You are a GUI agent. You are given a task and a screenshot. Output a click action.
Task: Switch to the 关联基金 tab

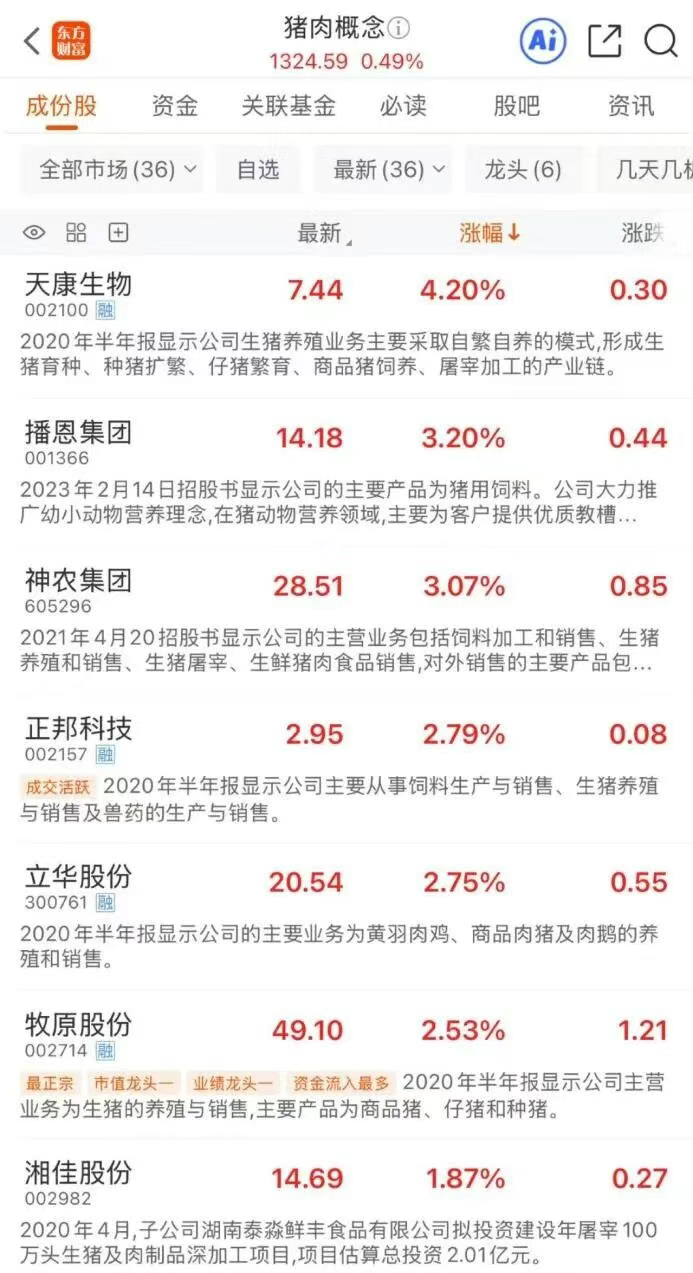288,106
